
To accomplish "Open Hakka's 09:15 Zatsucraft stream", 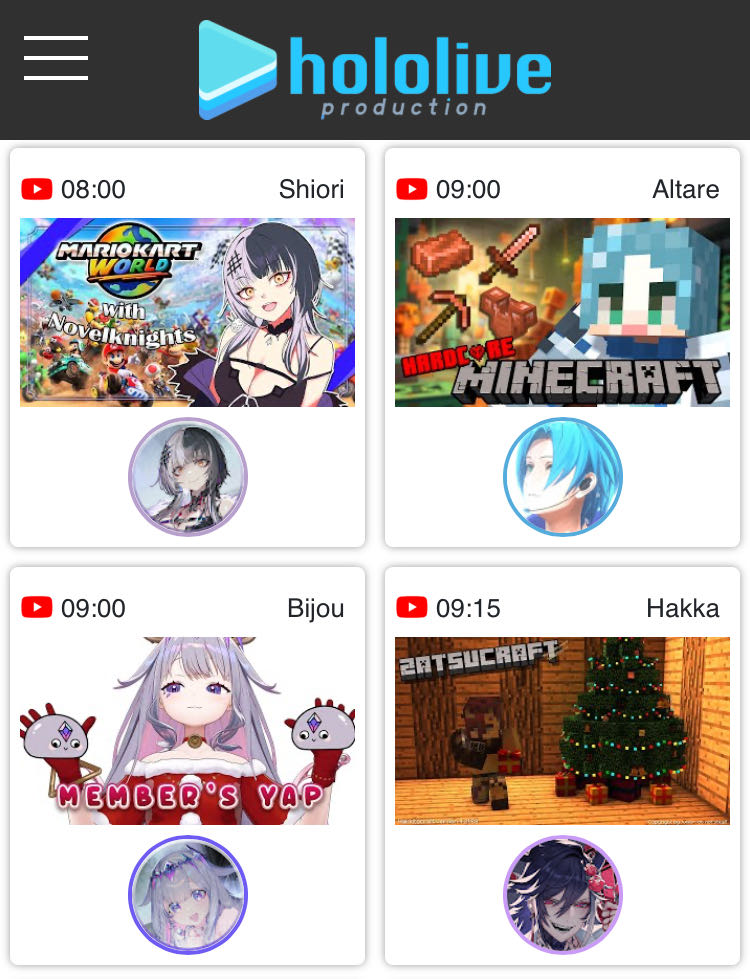I will [x=562, y=731].
